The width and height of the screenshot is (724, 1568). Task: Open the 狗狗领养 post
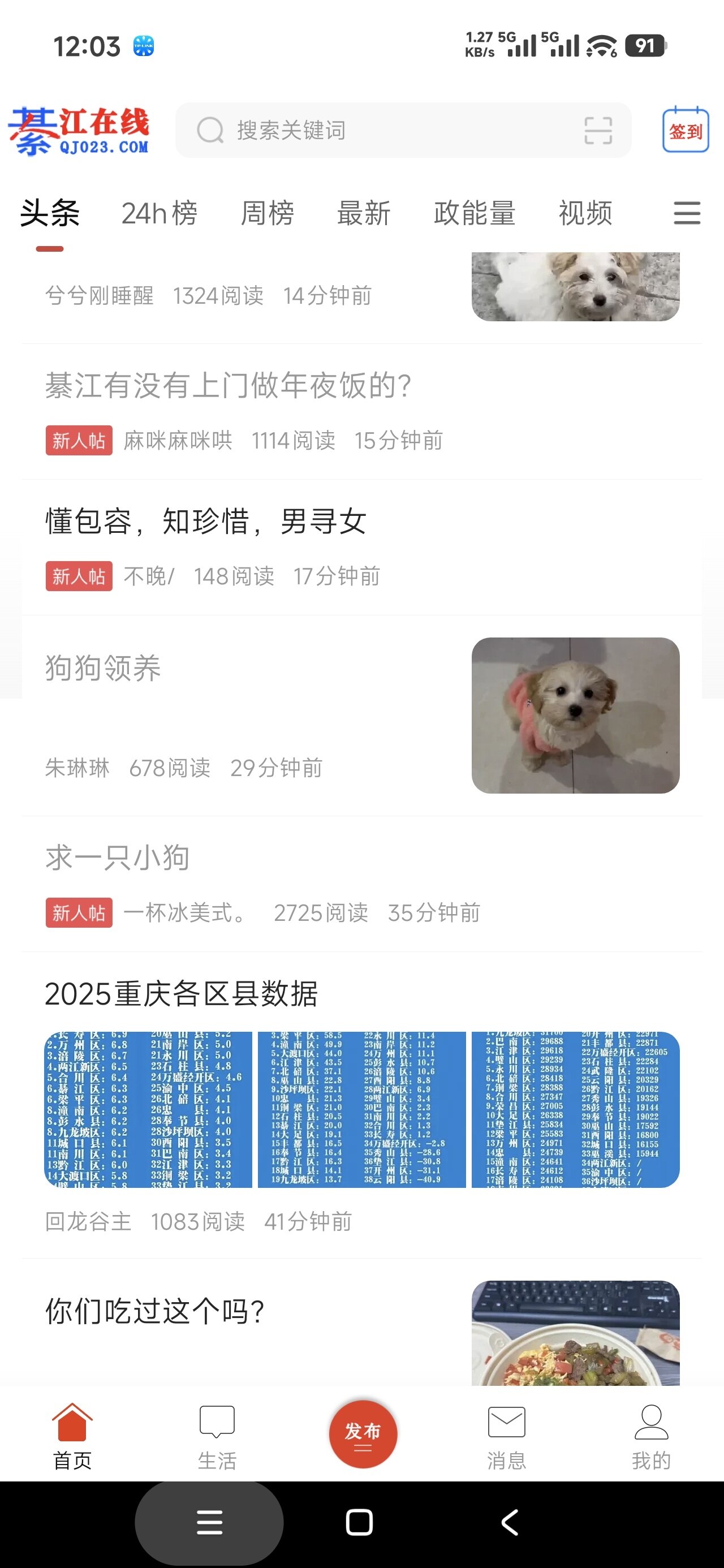coord(104,669)
